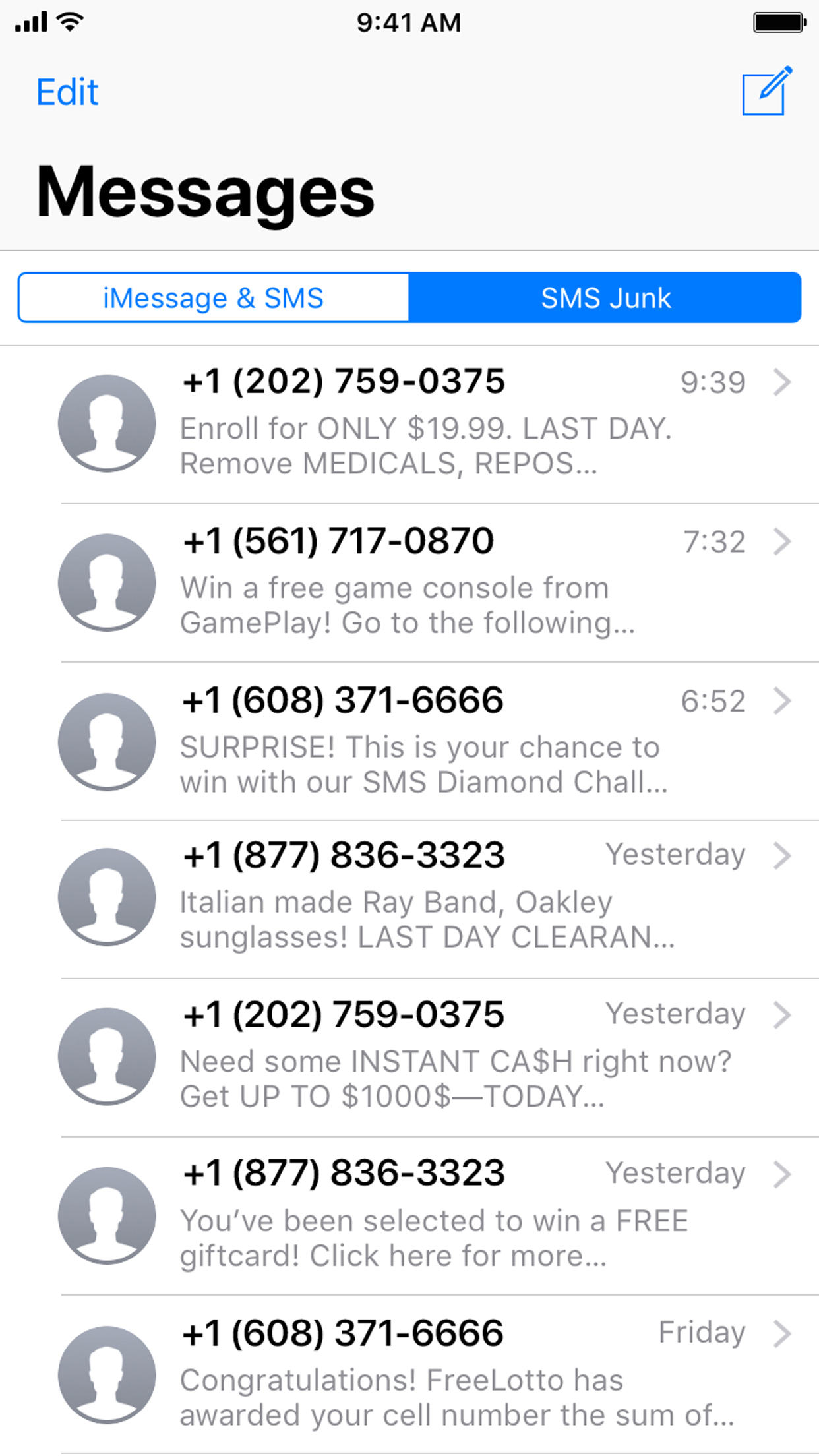819x1456 pixels.
Task: Open the INSTANT CA$H message thread
Action: (409, 1058)
